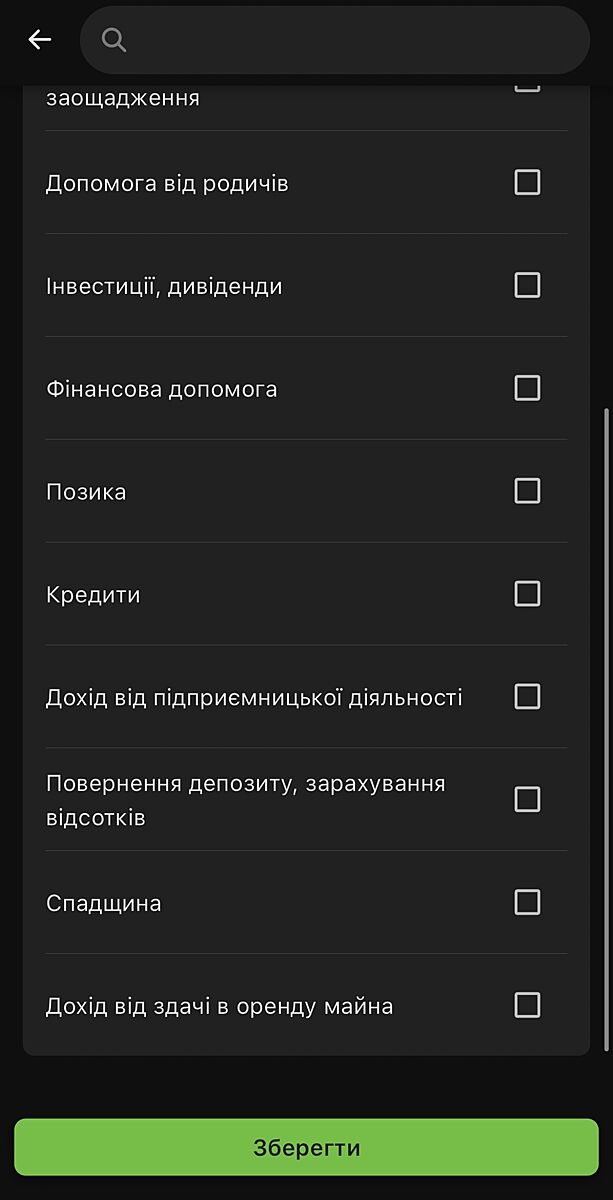The image size is (613, 1200).
Task: Check the Допомога від родичів checkbox
Action: [x=527, y=182]
